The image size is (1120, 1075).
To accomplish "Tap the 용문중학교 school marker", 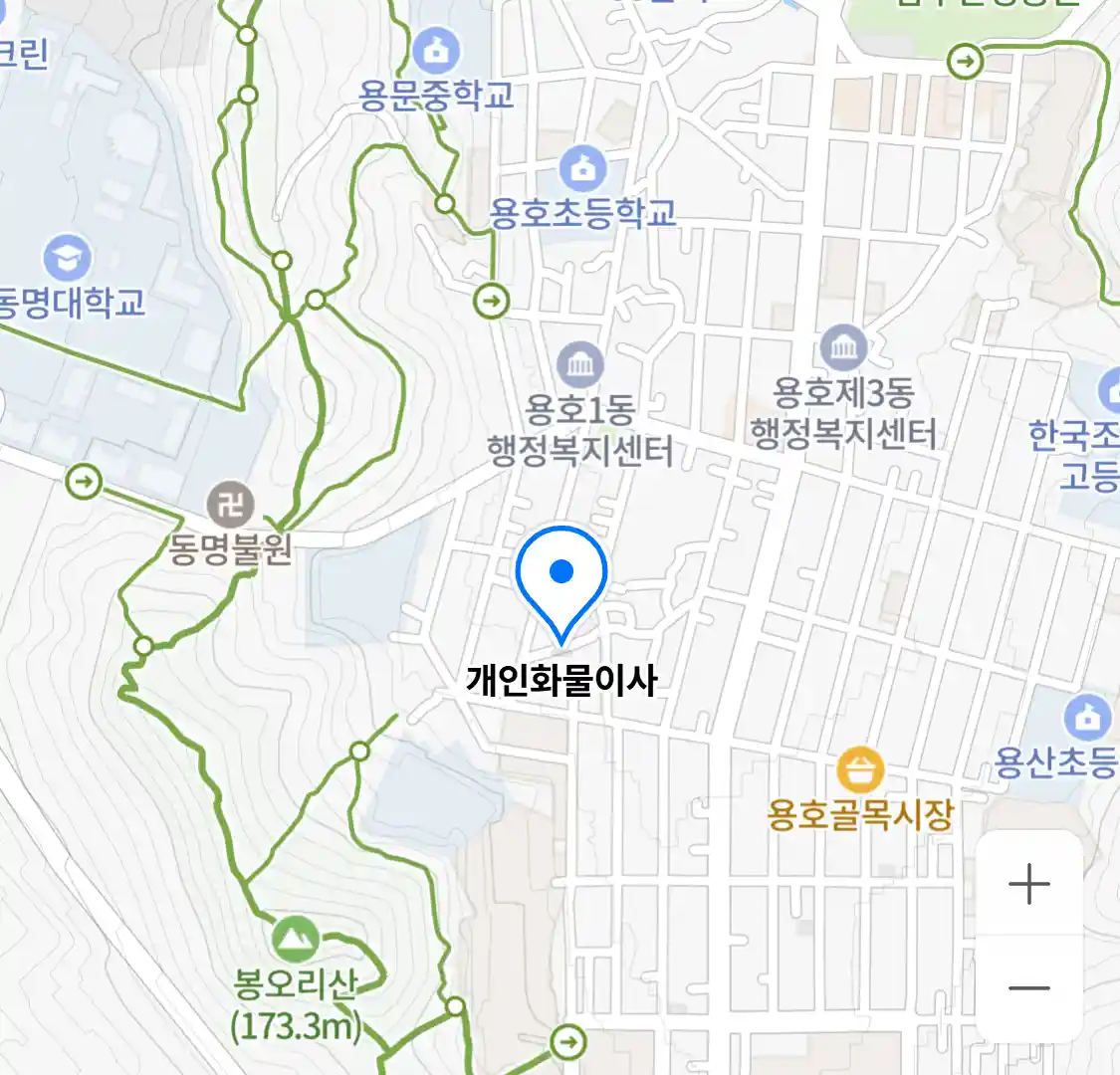I will pyautogui.click(x=436, y=50).
